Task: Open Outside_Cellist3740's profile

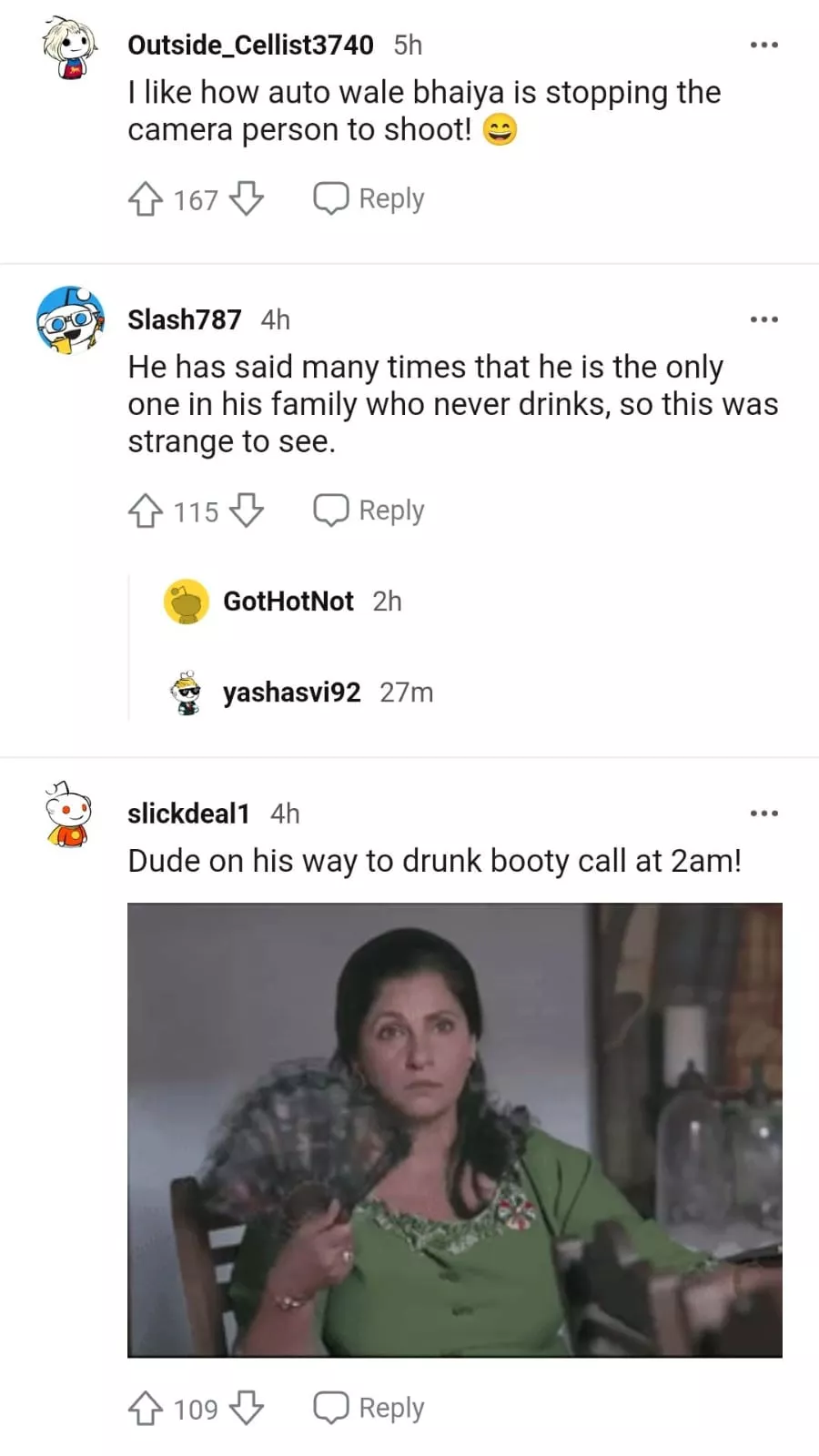Action: pyautogui.click(x=250, y=45)
